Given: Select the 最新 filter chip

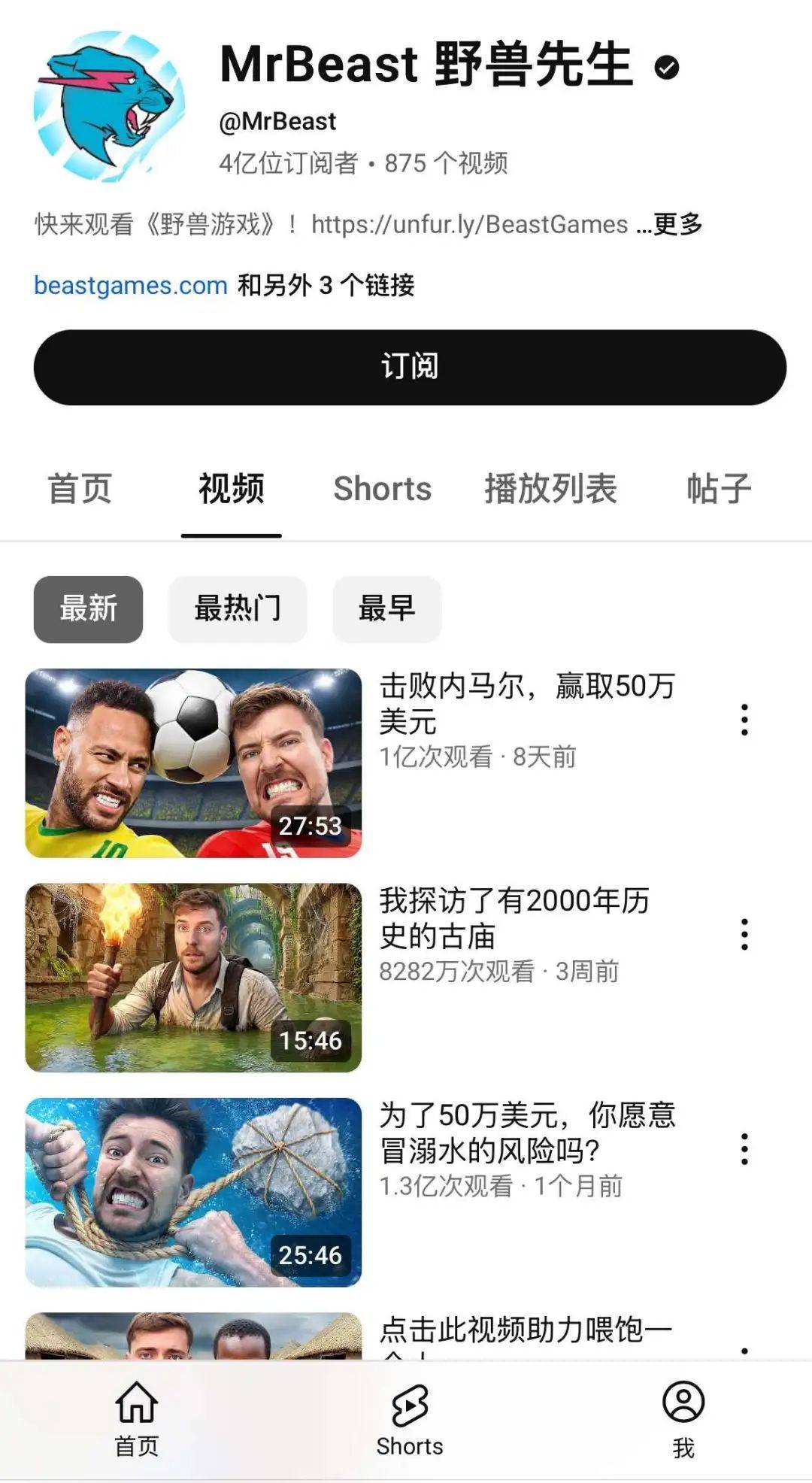Looking at the screenshot, I should coord(87,610).
